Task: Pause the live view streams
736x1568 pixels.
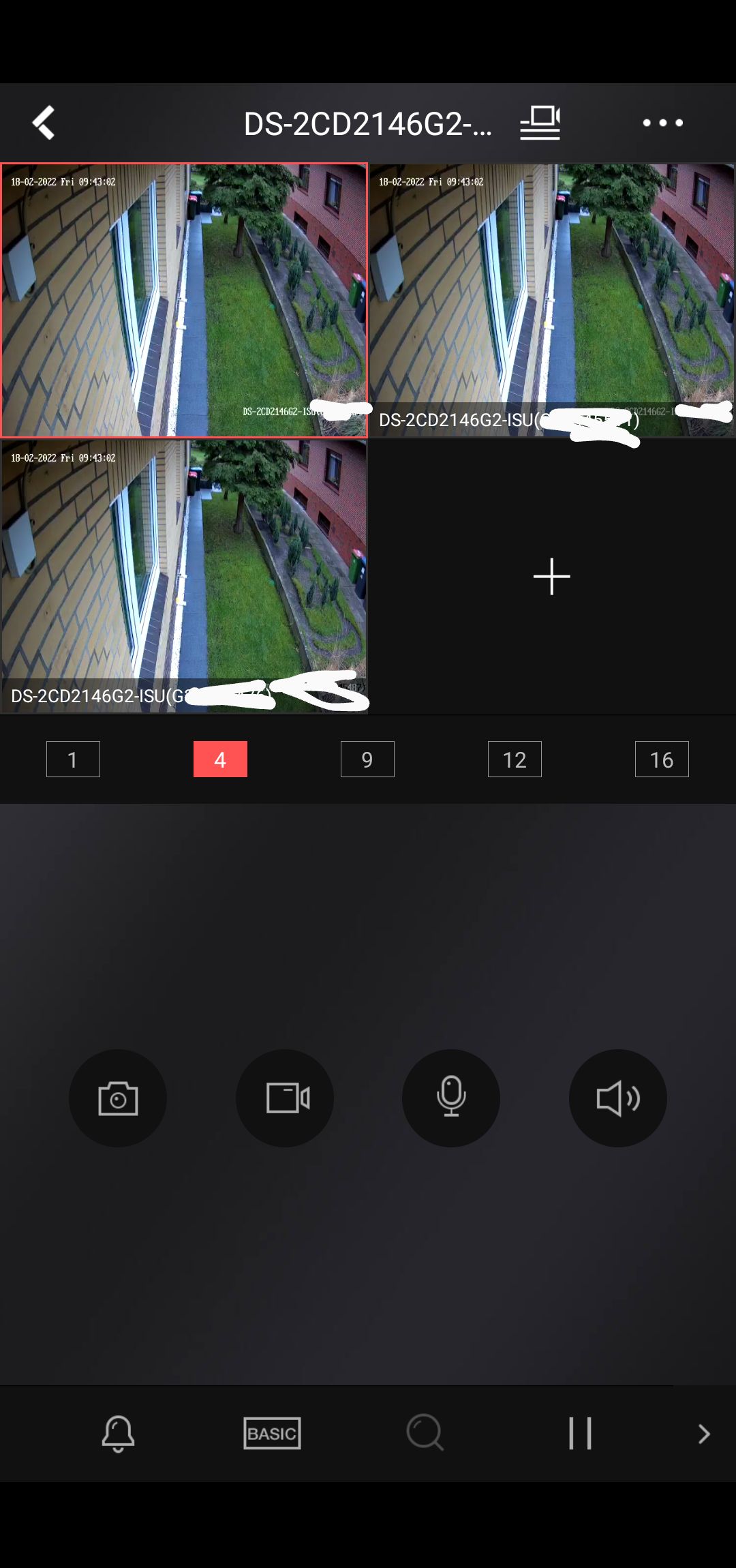Action: pos(580,1433)
